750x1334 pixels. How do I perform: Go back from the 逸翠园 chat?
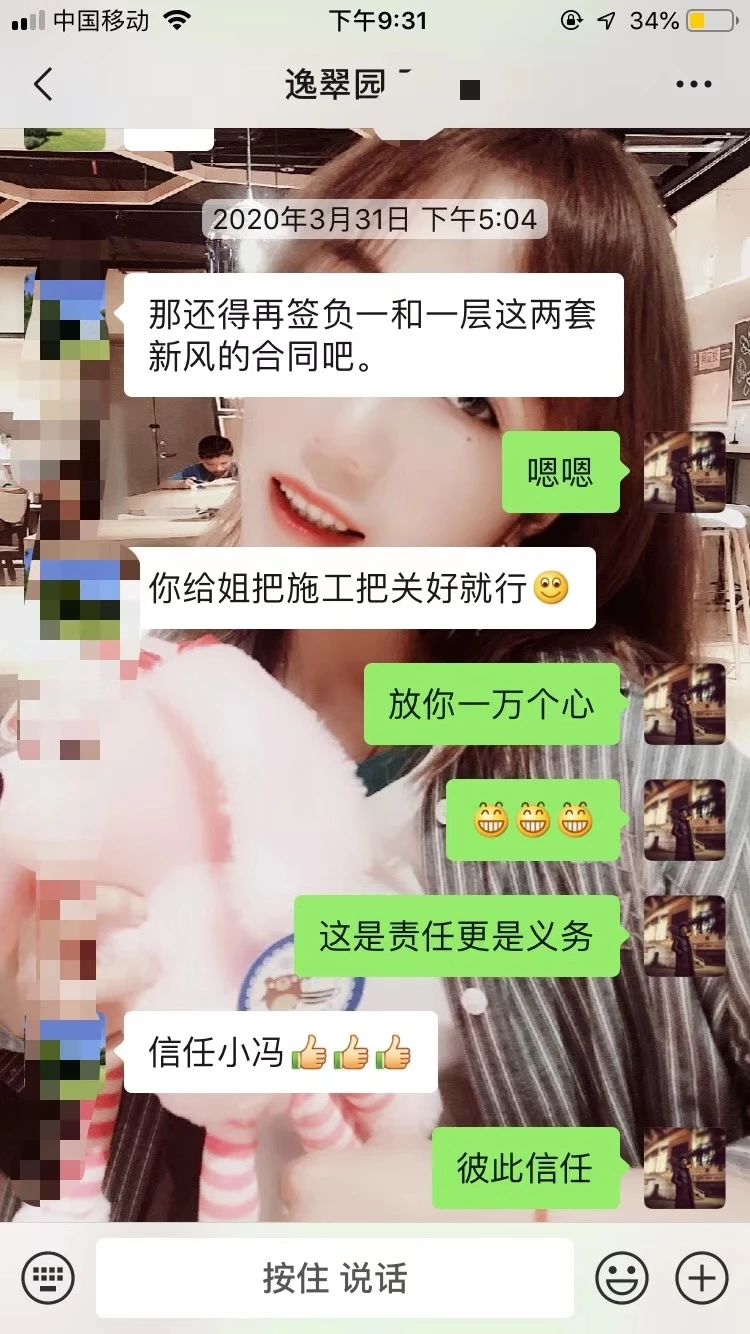(x=42, y=85)
